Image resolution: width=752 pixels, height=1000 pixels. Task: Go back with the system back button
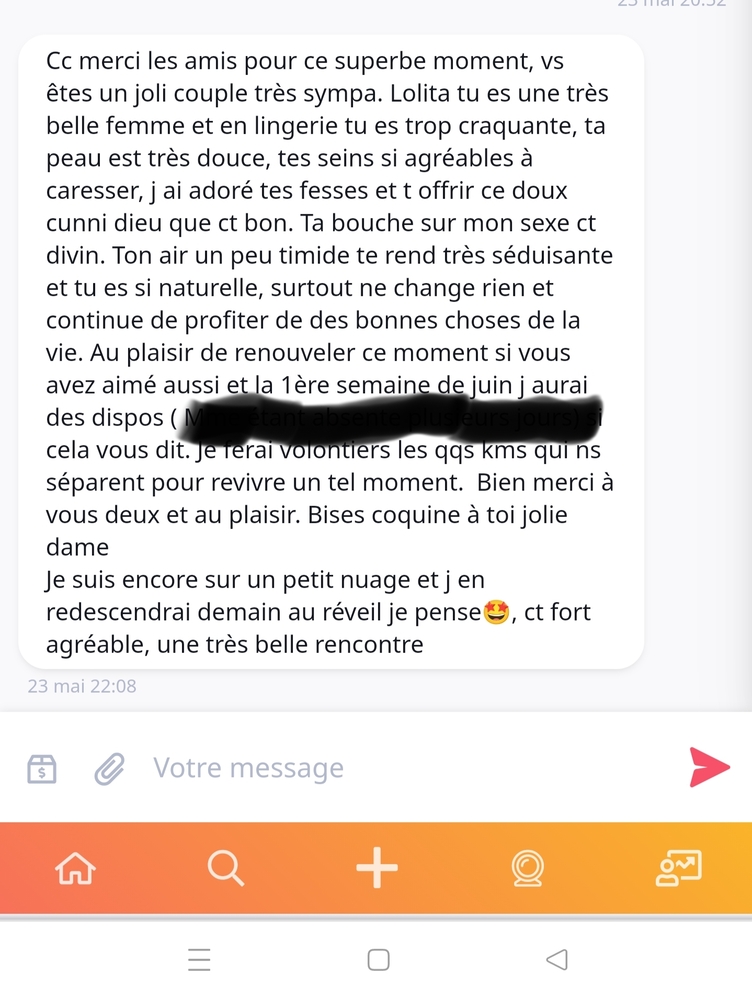tap(557, 960)
